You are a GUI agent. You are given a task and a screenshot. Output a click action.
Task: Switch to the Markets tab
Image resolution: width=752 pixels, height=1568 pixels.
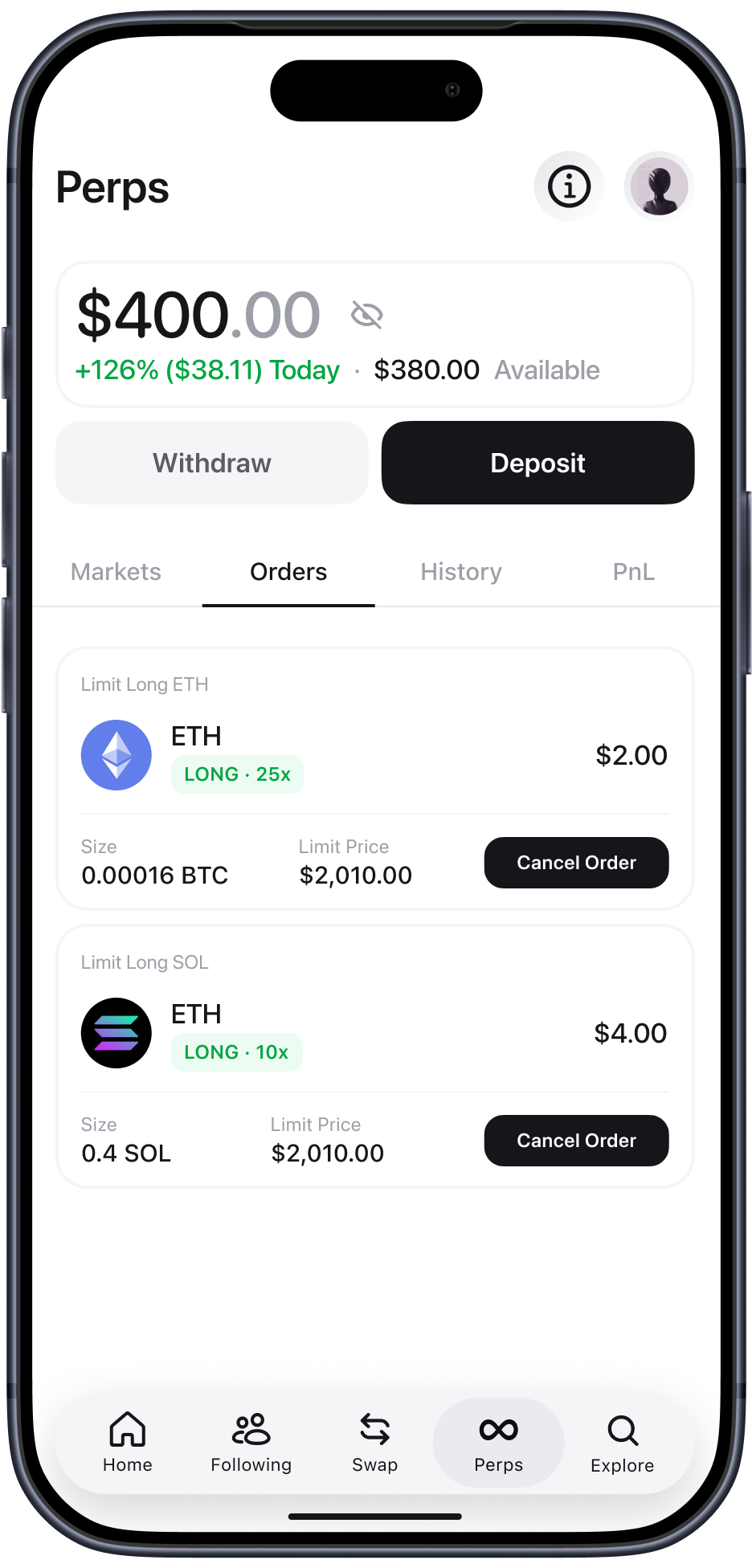tap(116, 572)
